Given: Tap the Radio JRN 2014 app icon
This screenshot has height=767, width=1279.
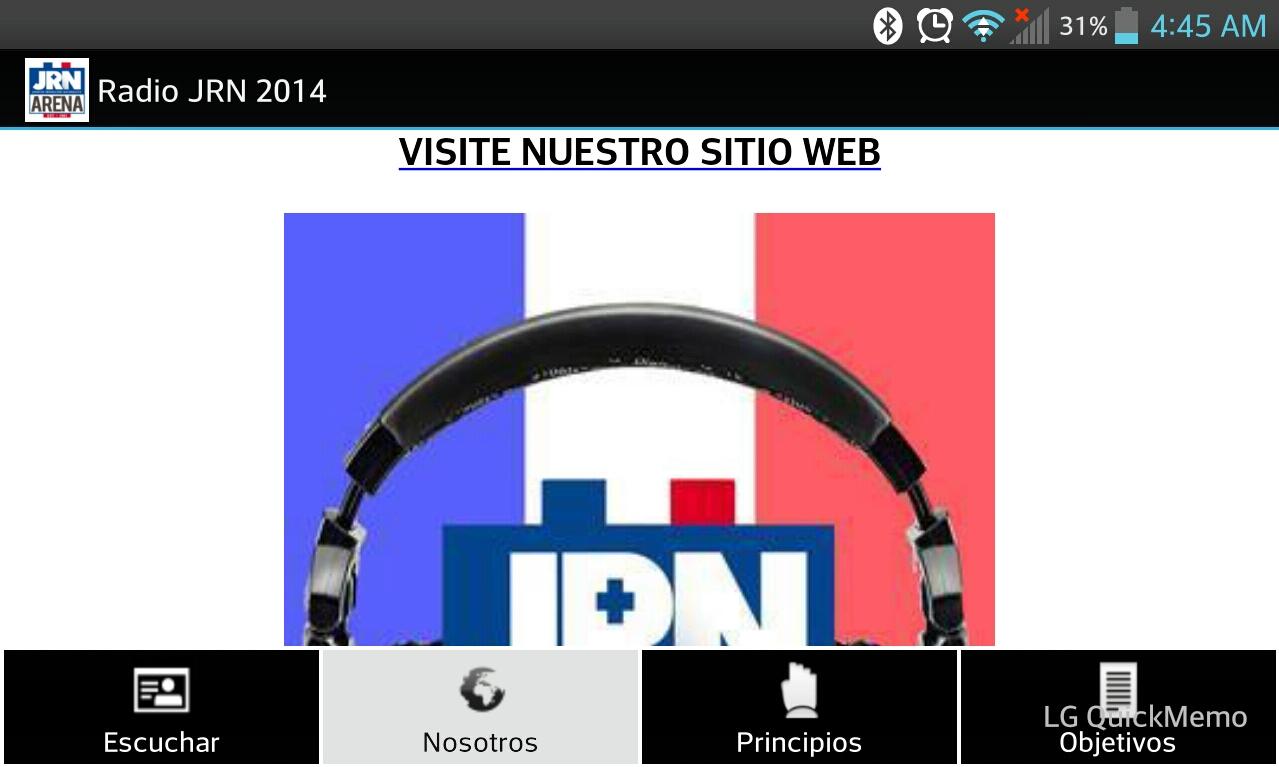Looking at the screenshot, I should coord(57,91).
